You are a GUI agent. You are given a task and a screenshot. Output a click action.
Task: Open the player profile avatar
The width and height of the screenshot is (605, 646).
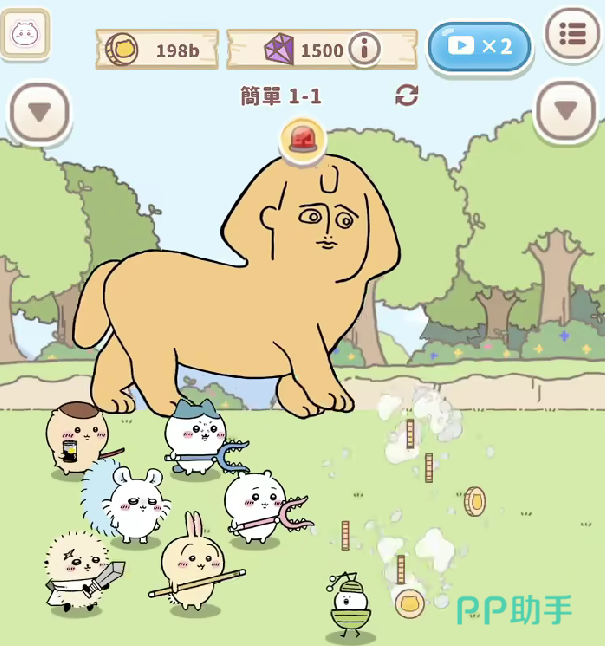coord(24,35)
